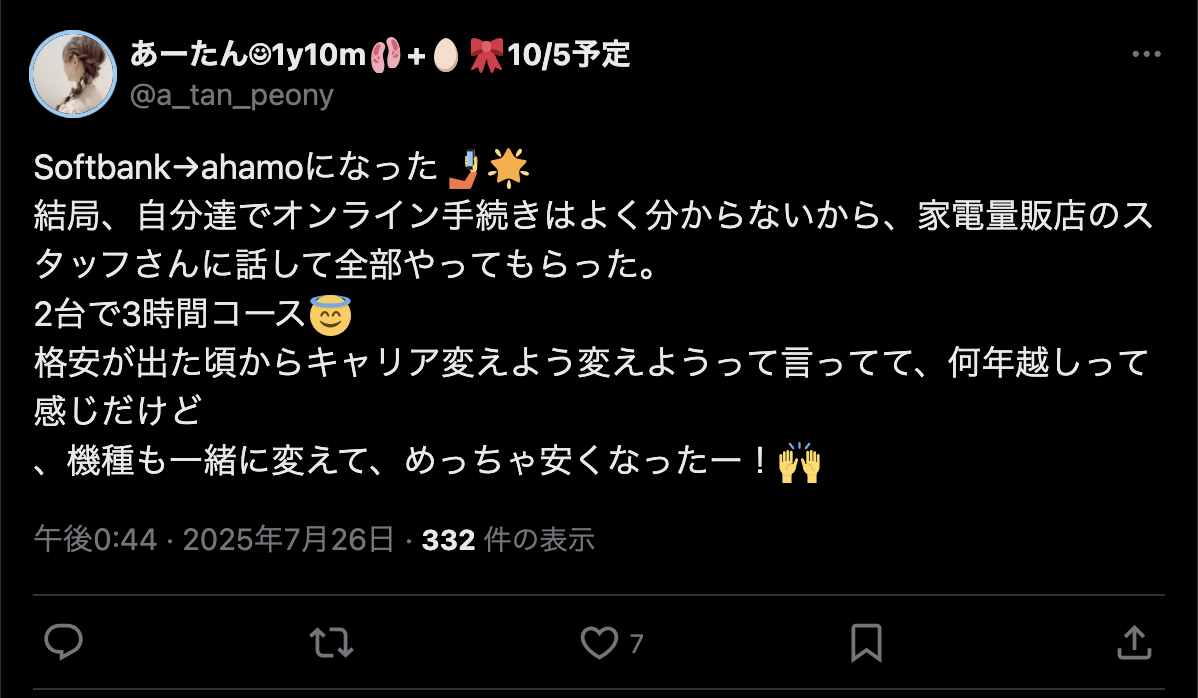Reply to this ahamo tweet
This screenshot has height=698, width=1198.
point(65,642)
